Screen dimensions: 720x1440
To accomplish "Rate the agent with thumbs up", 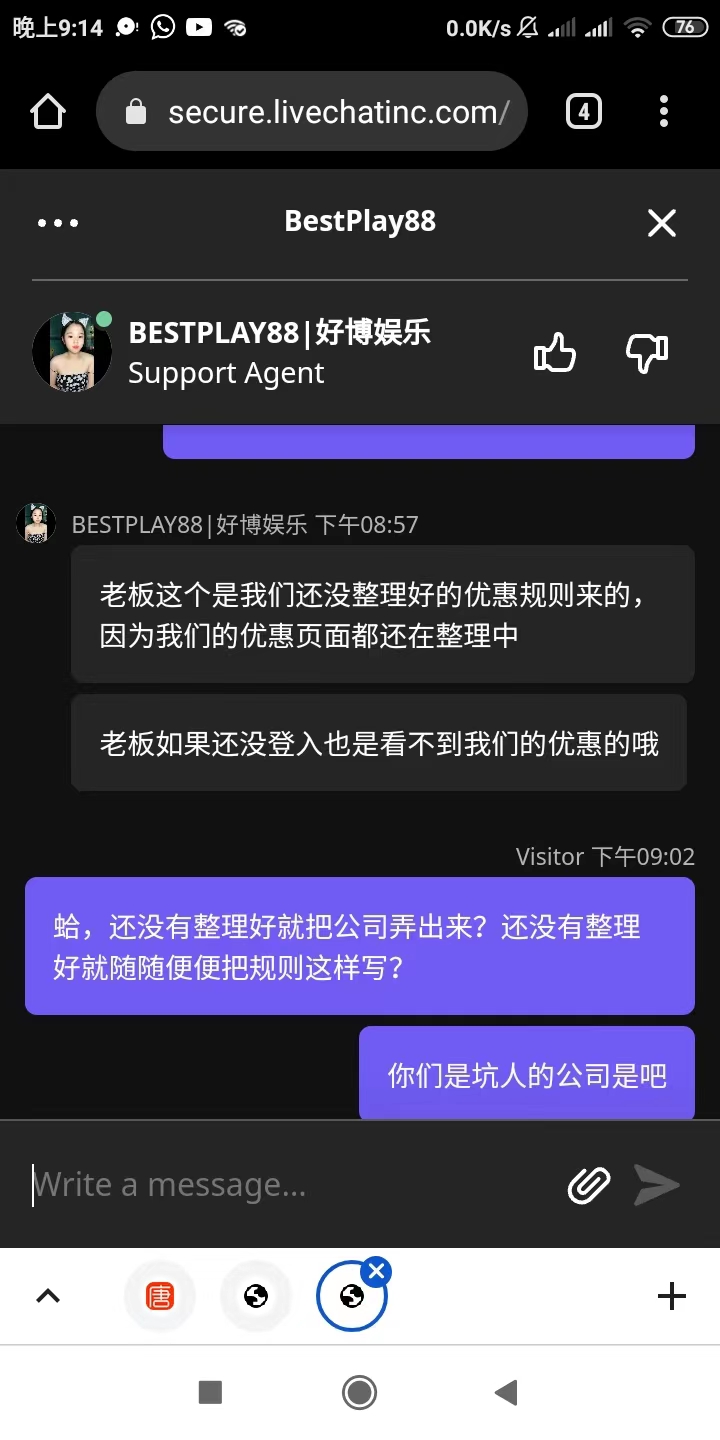I will coord(554,352).
